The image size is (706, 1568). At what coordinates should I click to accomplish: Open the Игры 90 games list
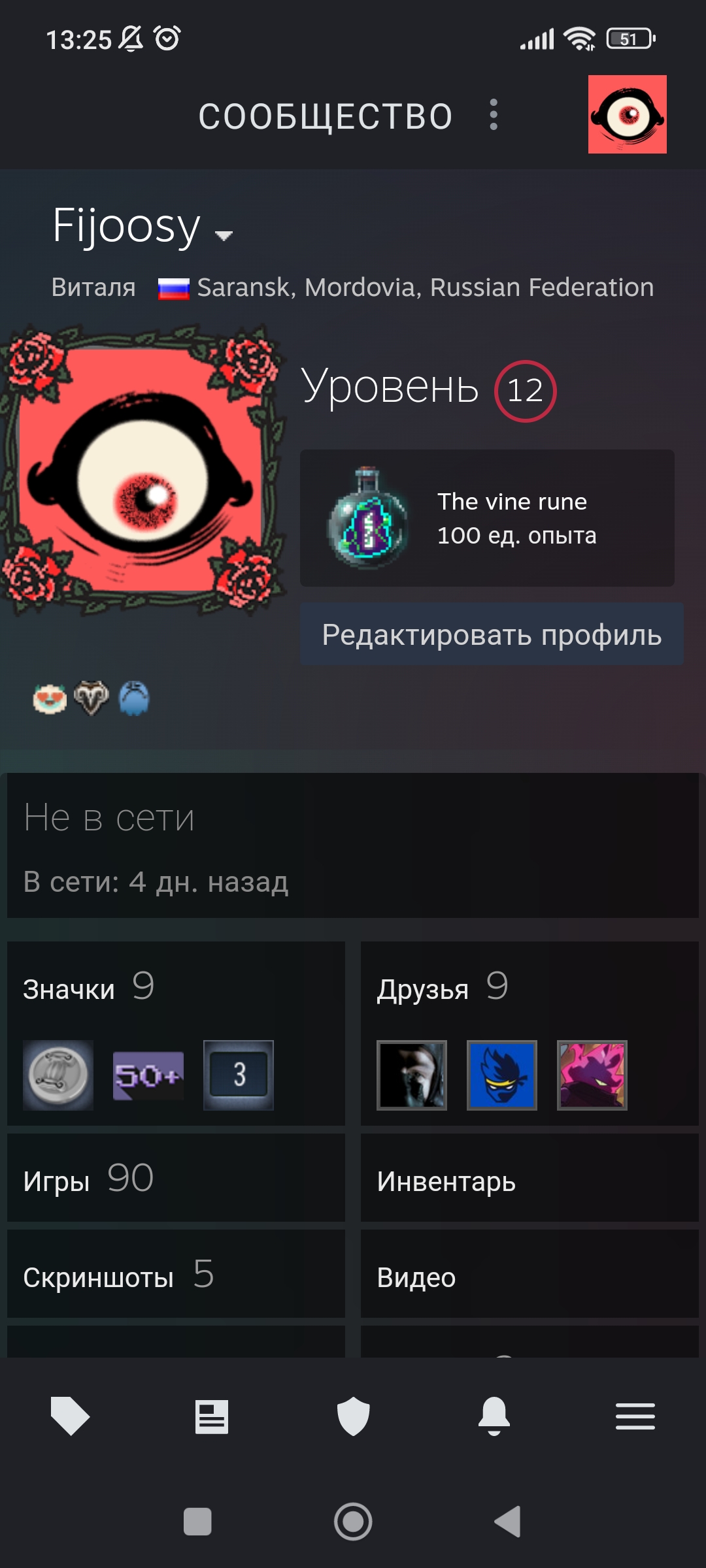(x=176, y=1178)
